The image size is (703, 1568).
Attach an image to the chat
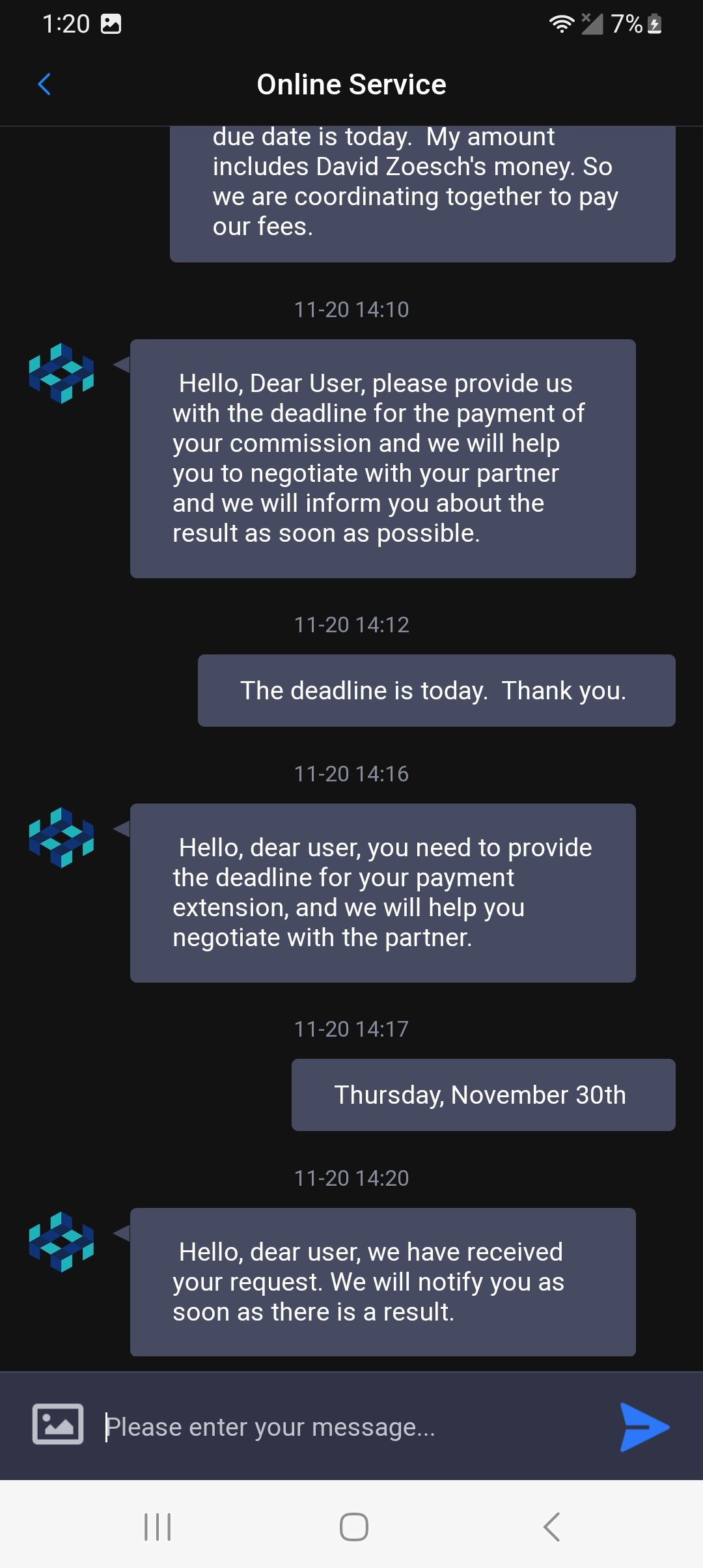[58, 1424]
